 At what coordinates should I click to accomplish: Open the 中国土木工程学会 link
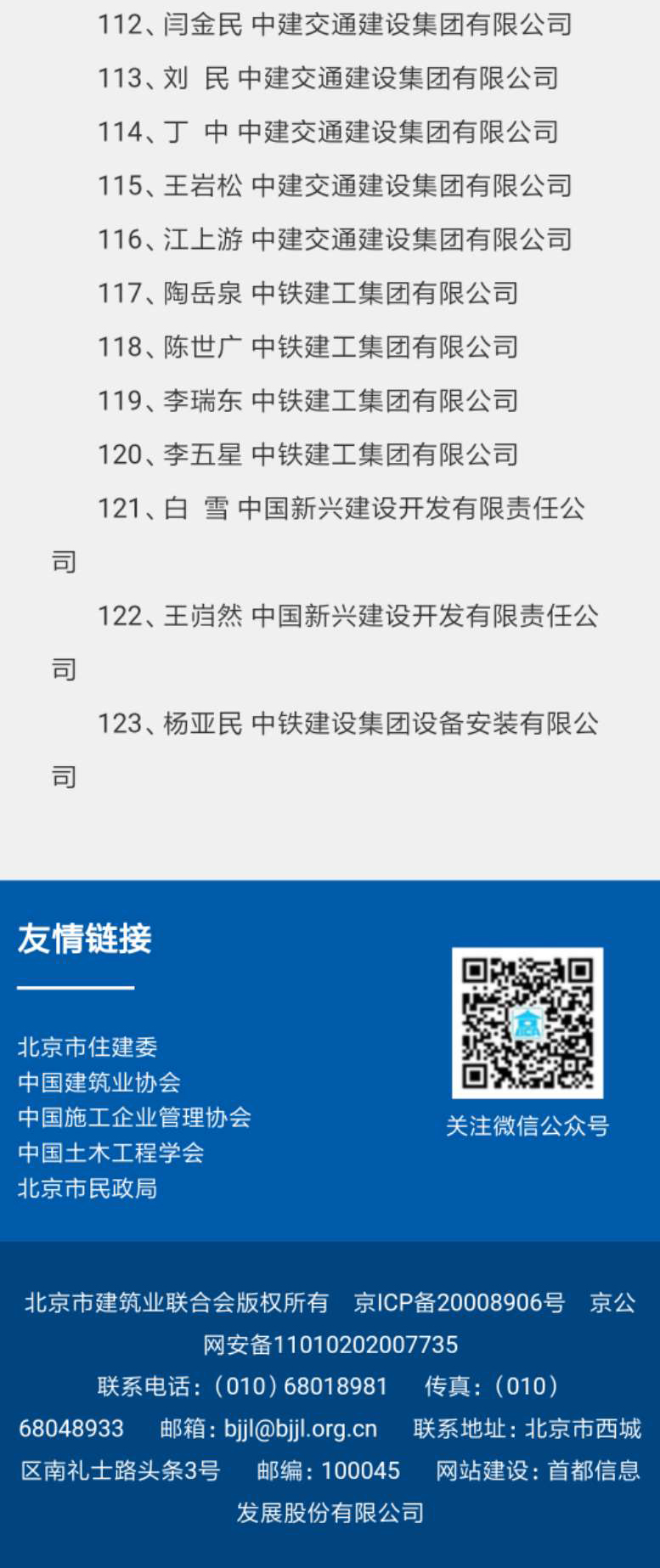(x=111, y=1153)
